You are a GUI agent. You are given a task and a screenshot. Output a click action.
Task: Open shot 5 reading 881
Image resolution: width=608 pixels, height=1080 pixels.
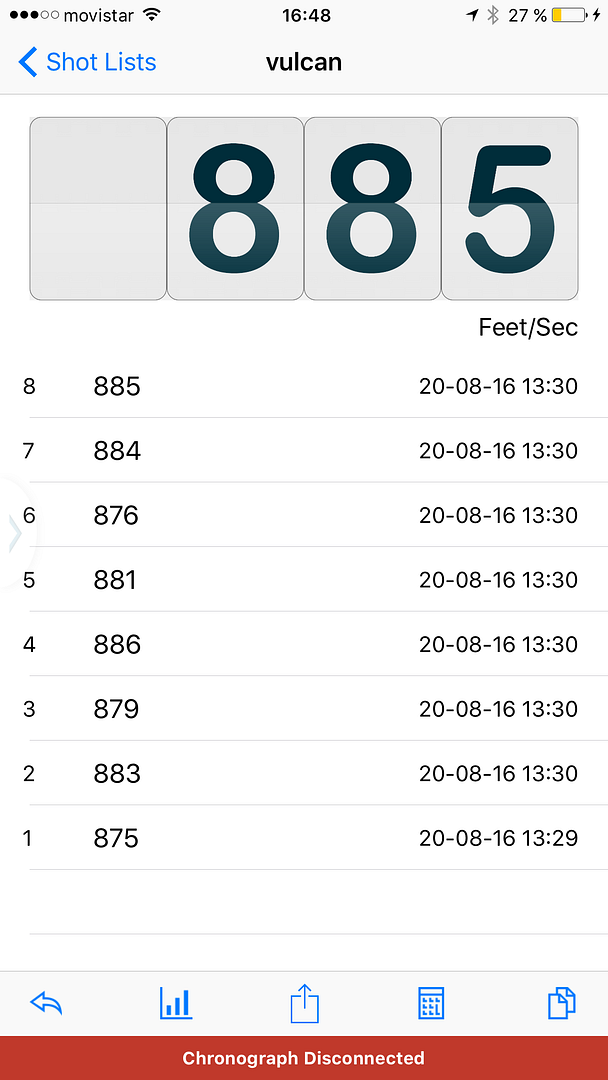click(304, 580)
